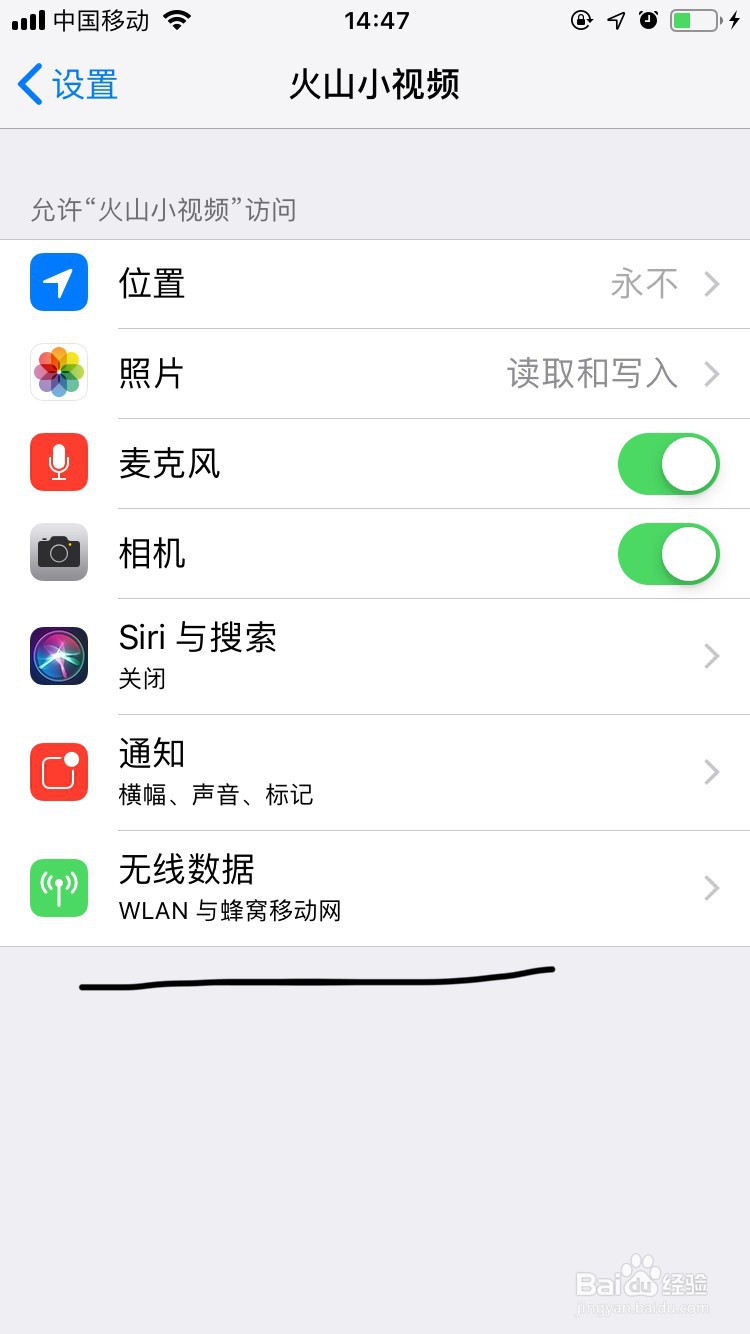Click the Location arrow icon for 位置

[x=58, y=283]
